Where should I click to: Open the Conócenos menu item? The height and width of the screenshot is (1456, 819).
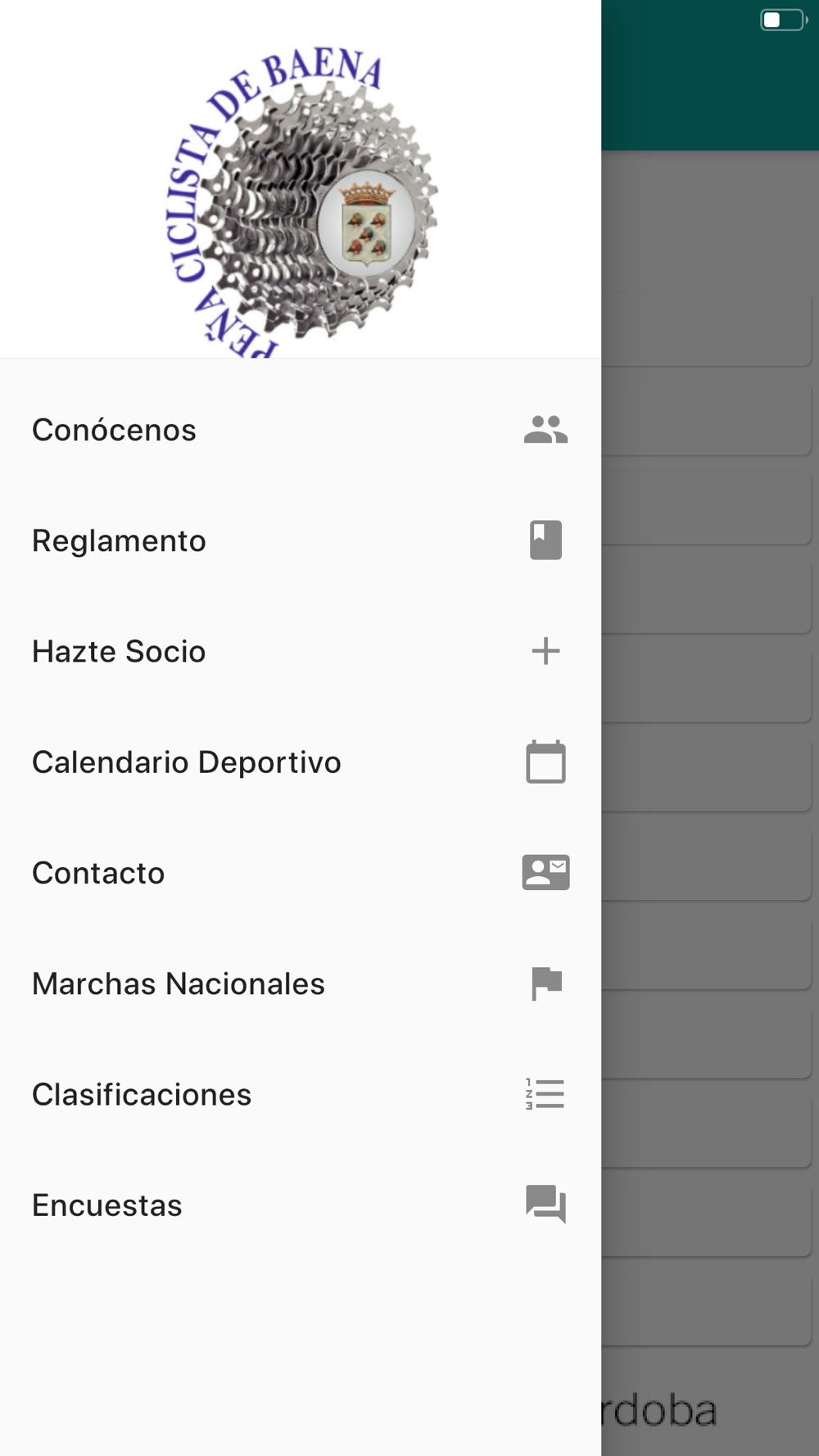pyautogui.click(x=301, y=430)
